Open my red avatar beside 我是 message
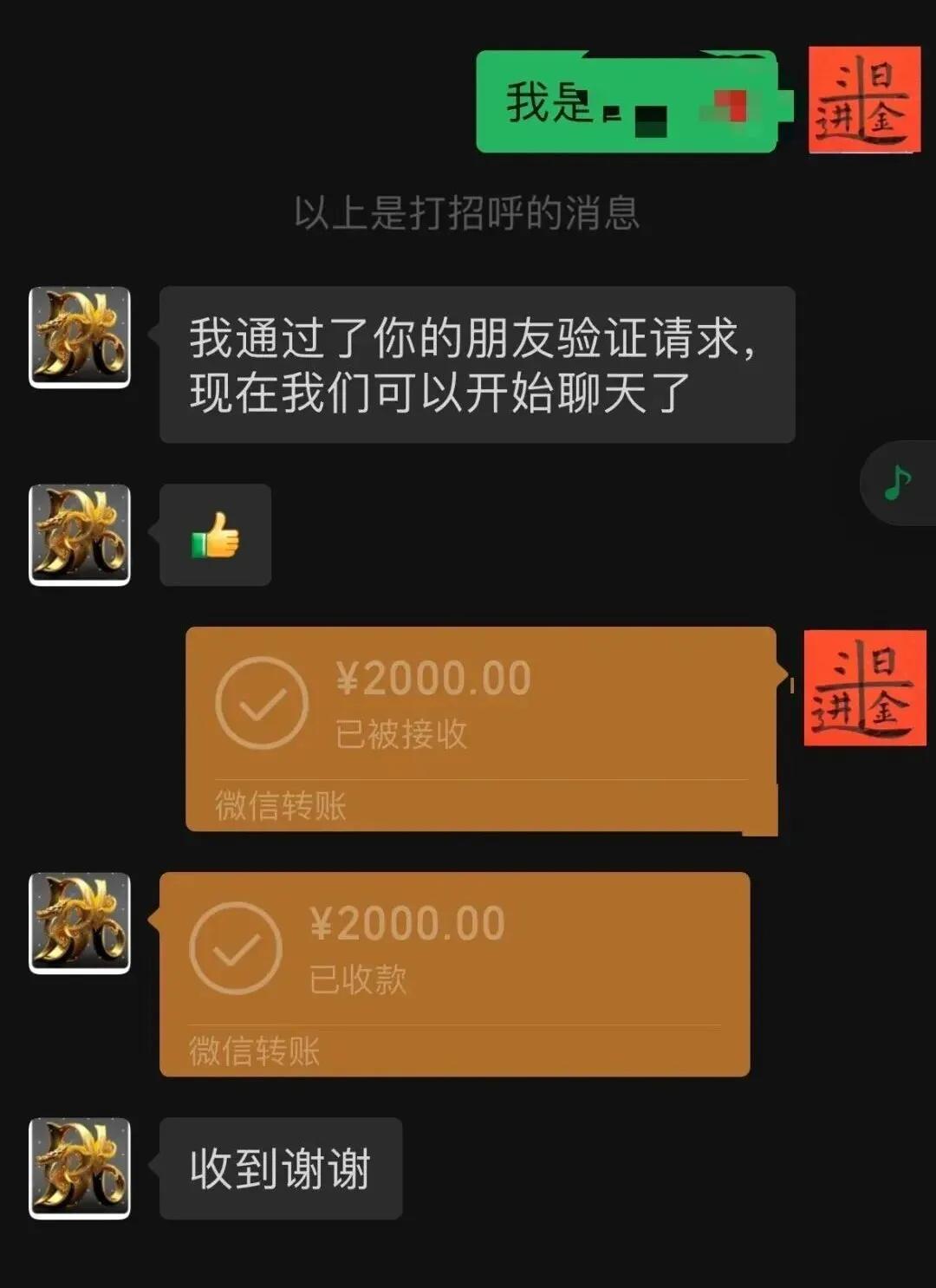This screenshot has width=936, height=1288. [863, 100]
